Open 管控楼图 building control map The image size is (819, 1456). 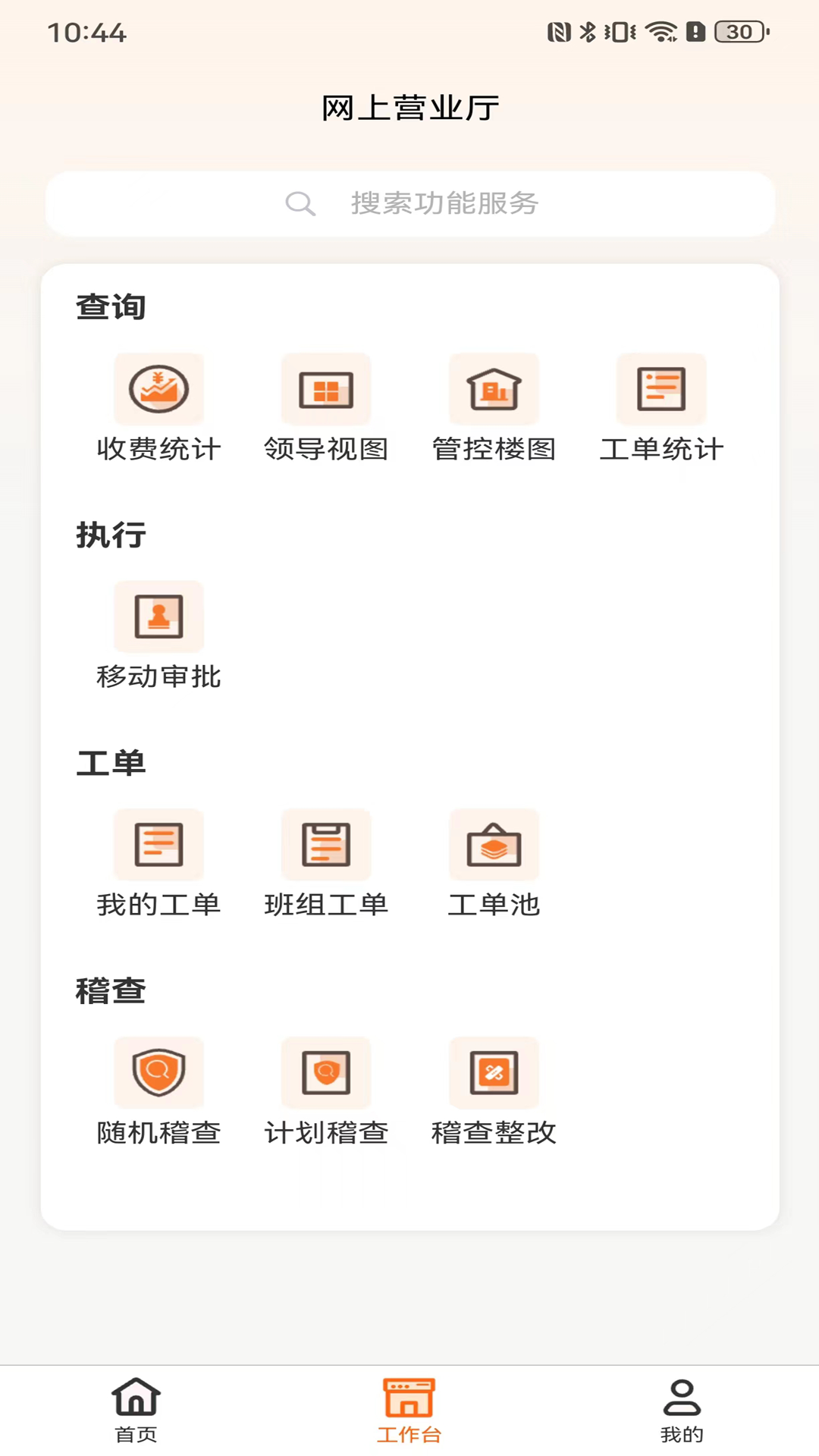click(494, 389)
